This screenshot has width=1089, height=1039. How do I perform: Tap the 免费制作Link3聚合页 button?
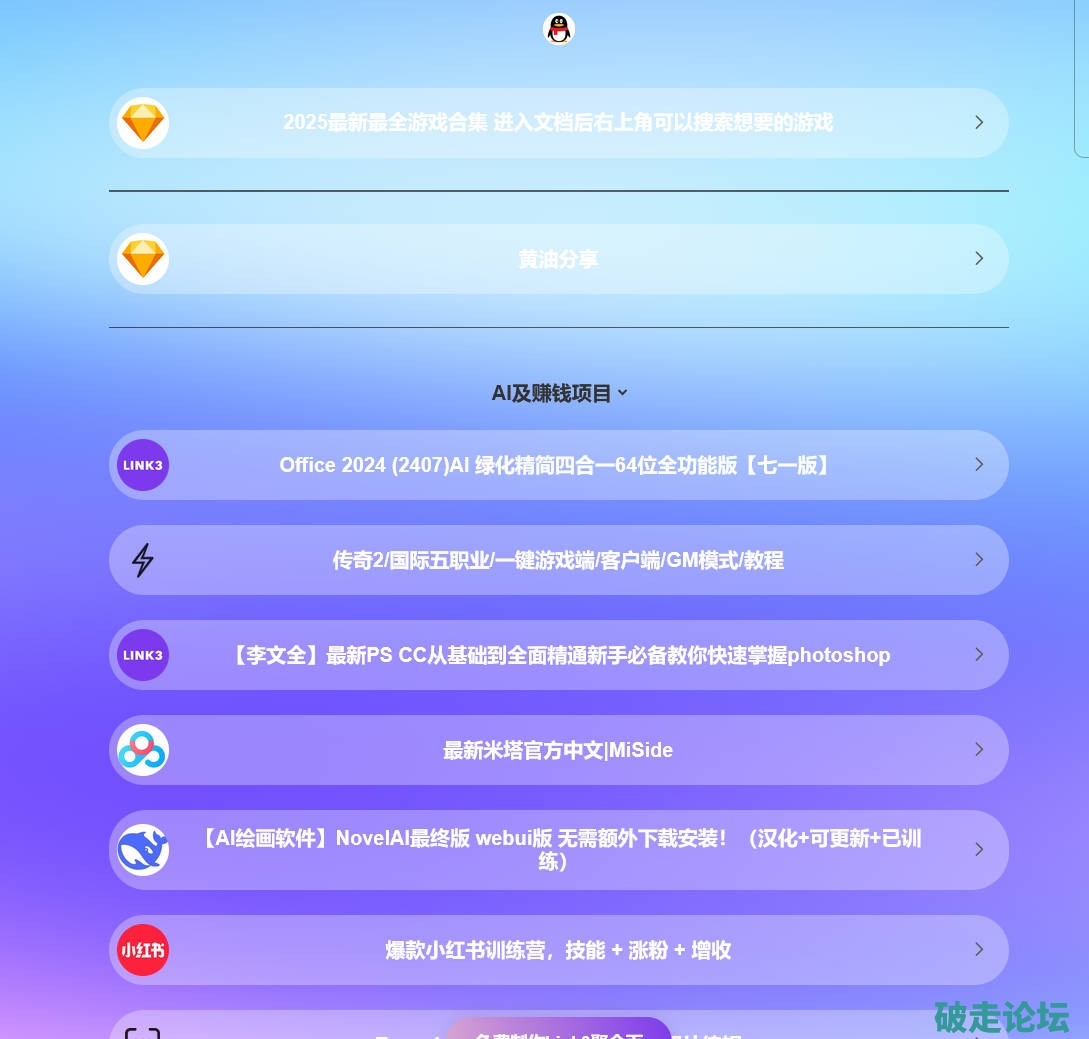point(558,1030)
